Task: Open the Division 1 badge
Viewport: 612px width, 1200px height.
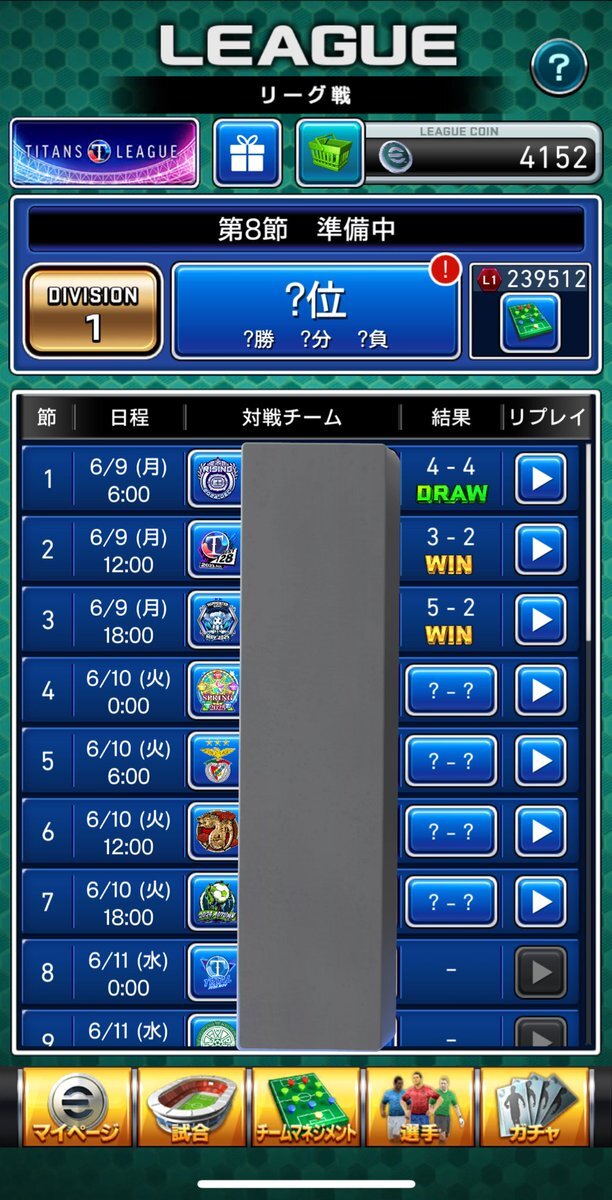Action: (93, 311)
